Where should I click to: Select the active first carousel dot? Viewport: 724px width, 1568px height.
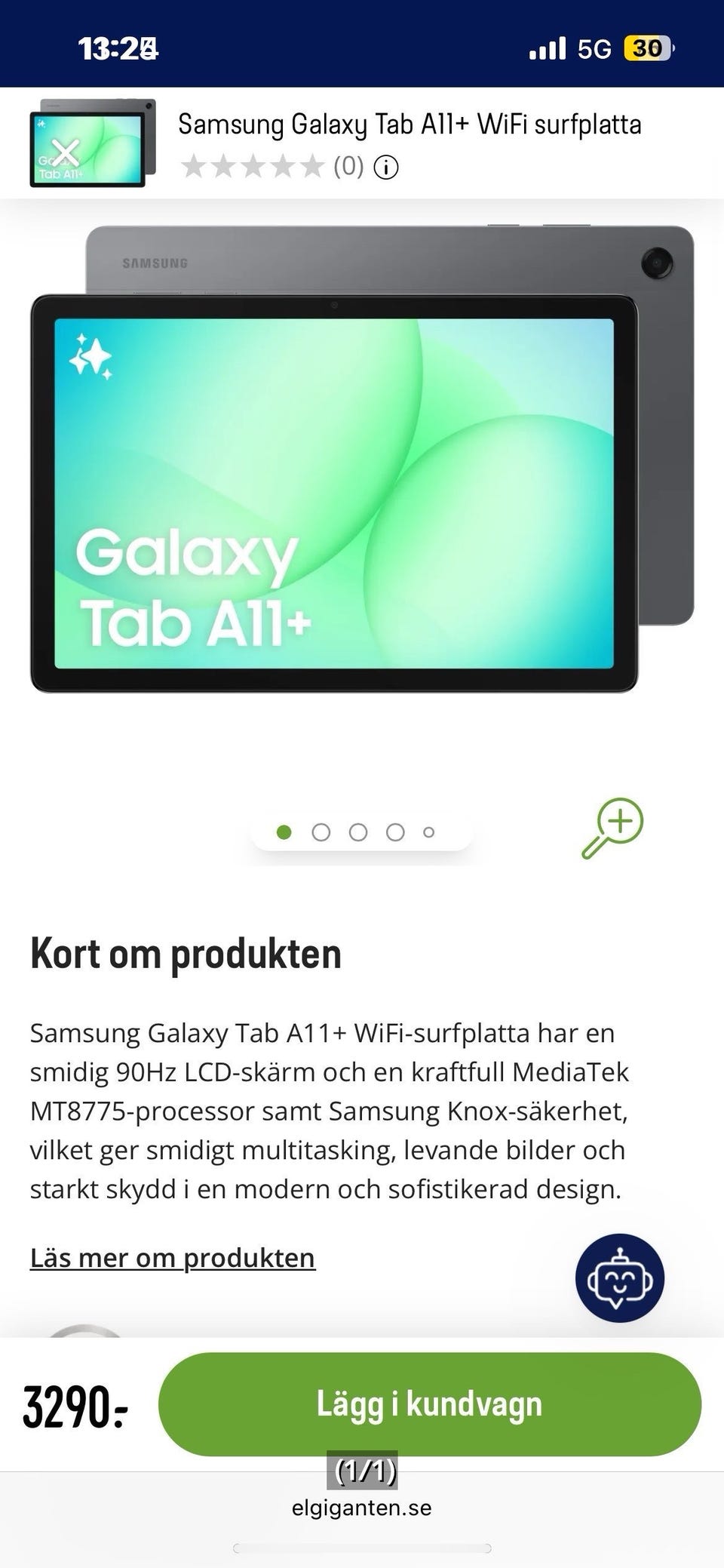click(x=284, y=832)
